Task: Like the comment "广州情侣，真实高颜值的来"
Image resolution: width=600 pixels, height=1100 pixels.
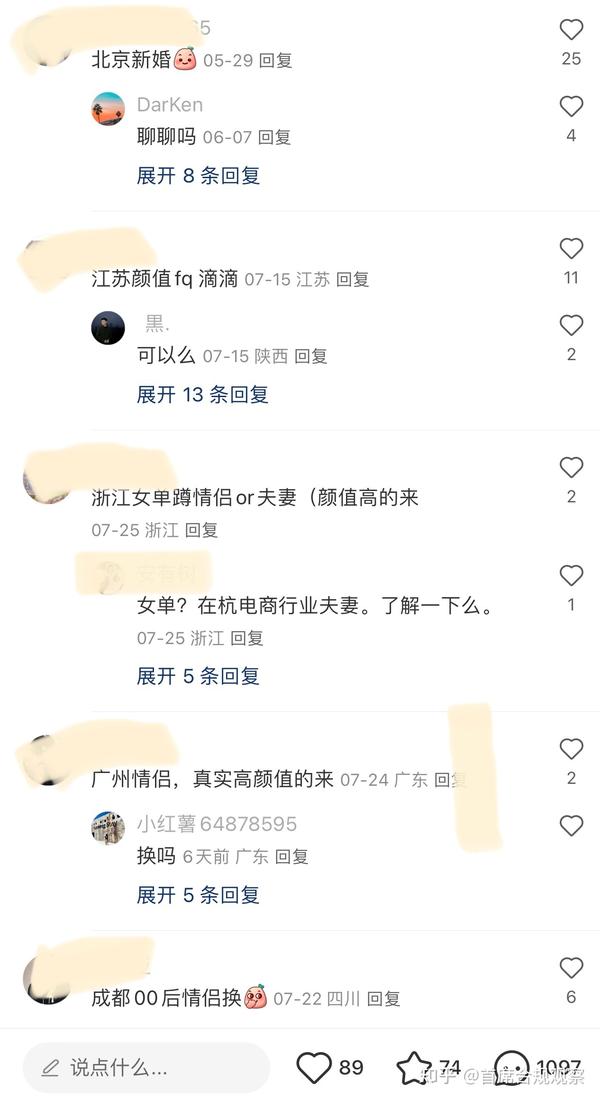Action: 571,749
